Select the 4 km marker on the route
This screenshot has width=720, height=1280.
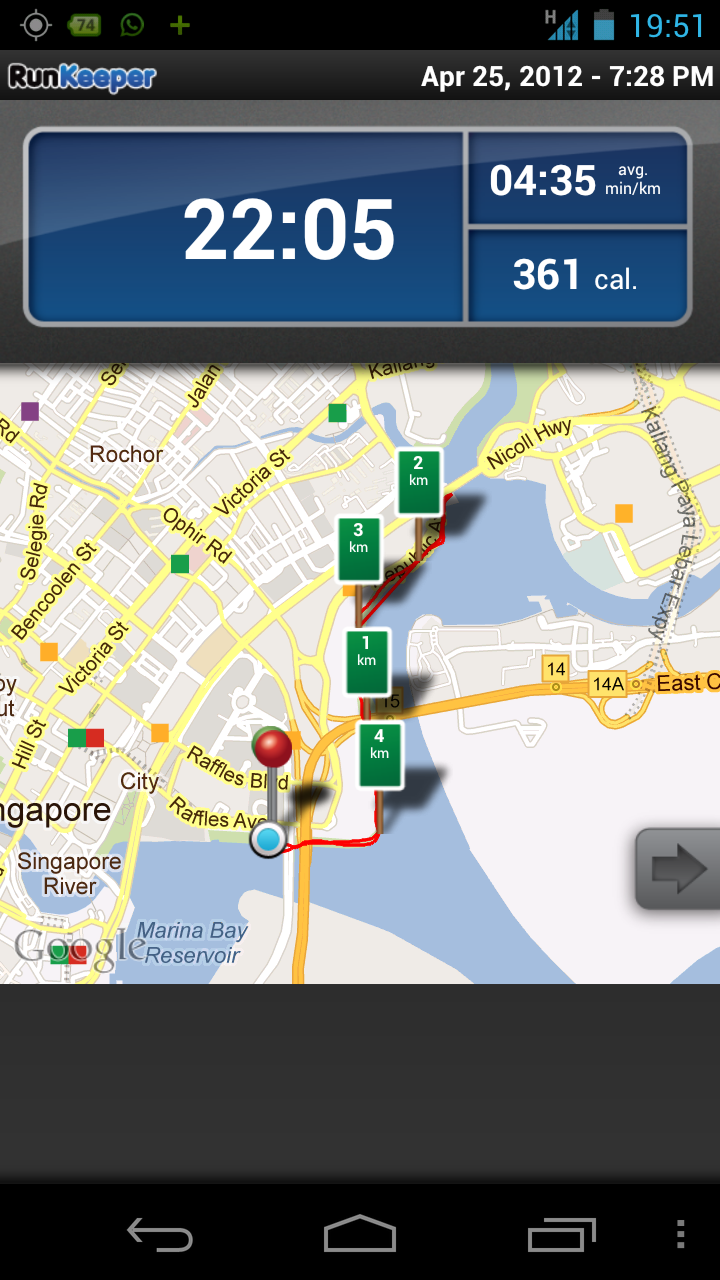[x=380, y=755]
